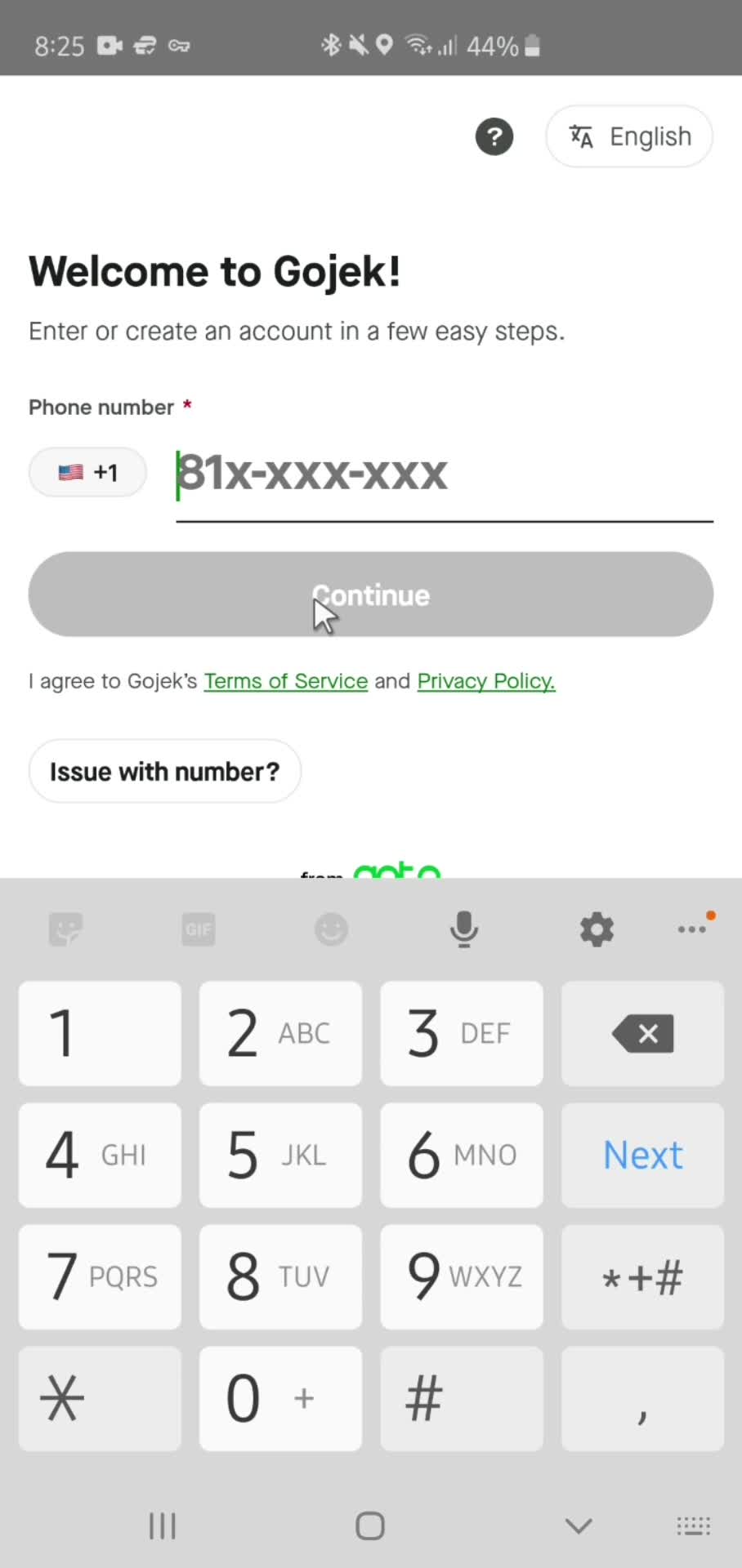Open the Privacy Policy link

click(x=486, y=681)
